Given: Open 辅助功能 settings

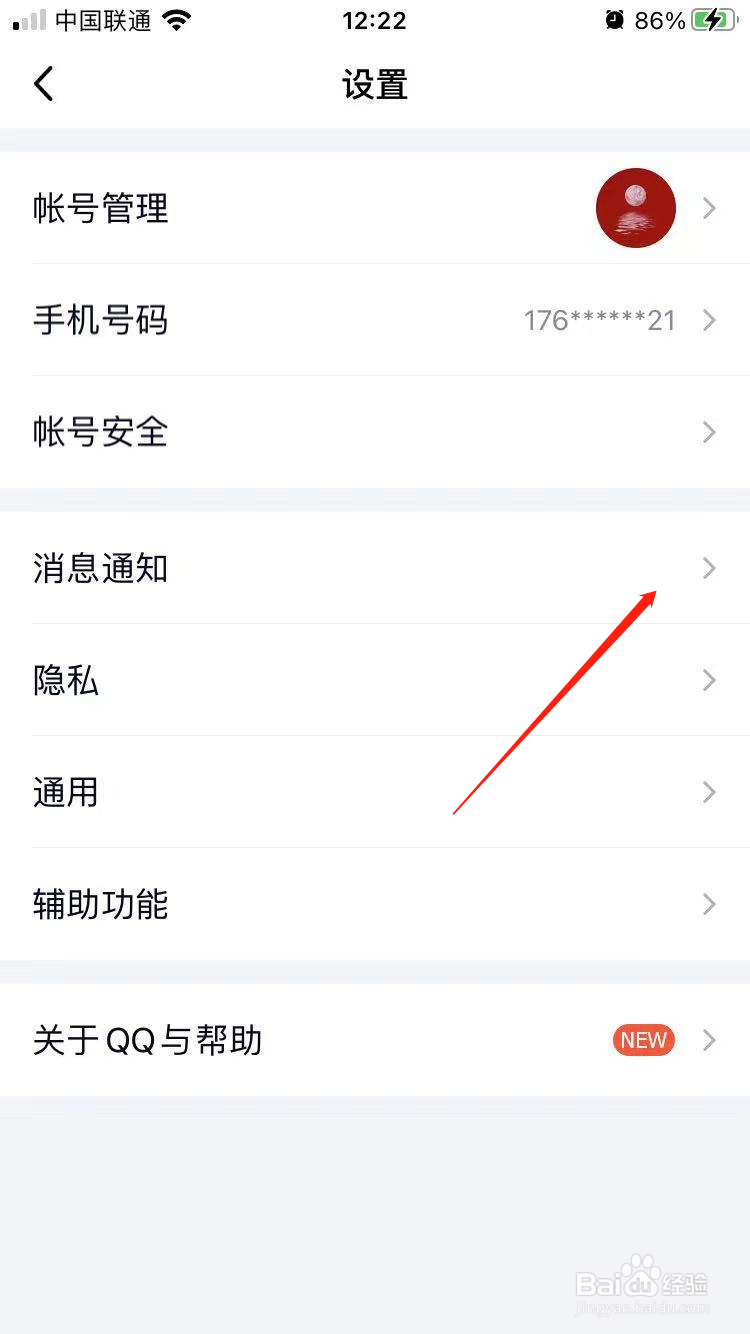Looking at the screenshot, I should pyautogui.click(x=375, y=904).
